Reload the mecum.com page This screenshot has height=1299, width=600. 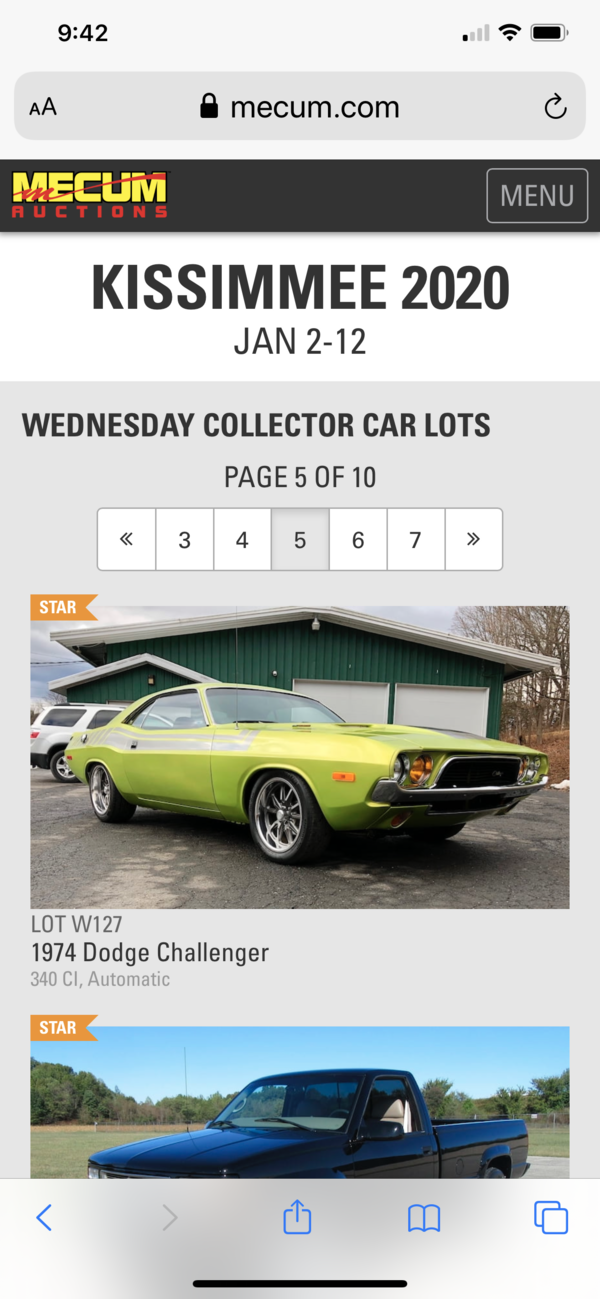coord(555,107)
